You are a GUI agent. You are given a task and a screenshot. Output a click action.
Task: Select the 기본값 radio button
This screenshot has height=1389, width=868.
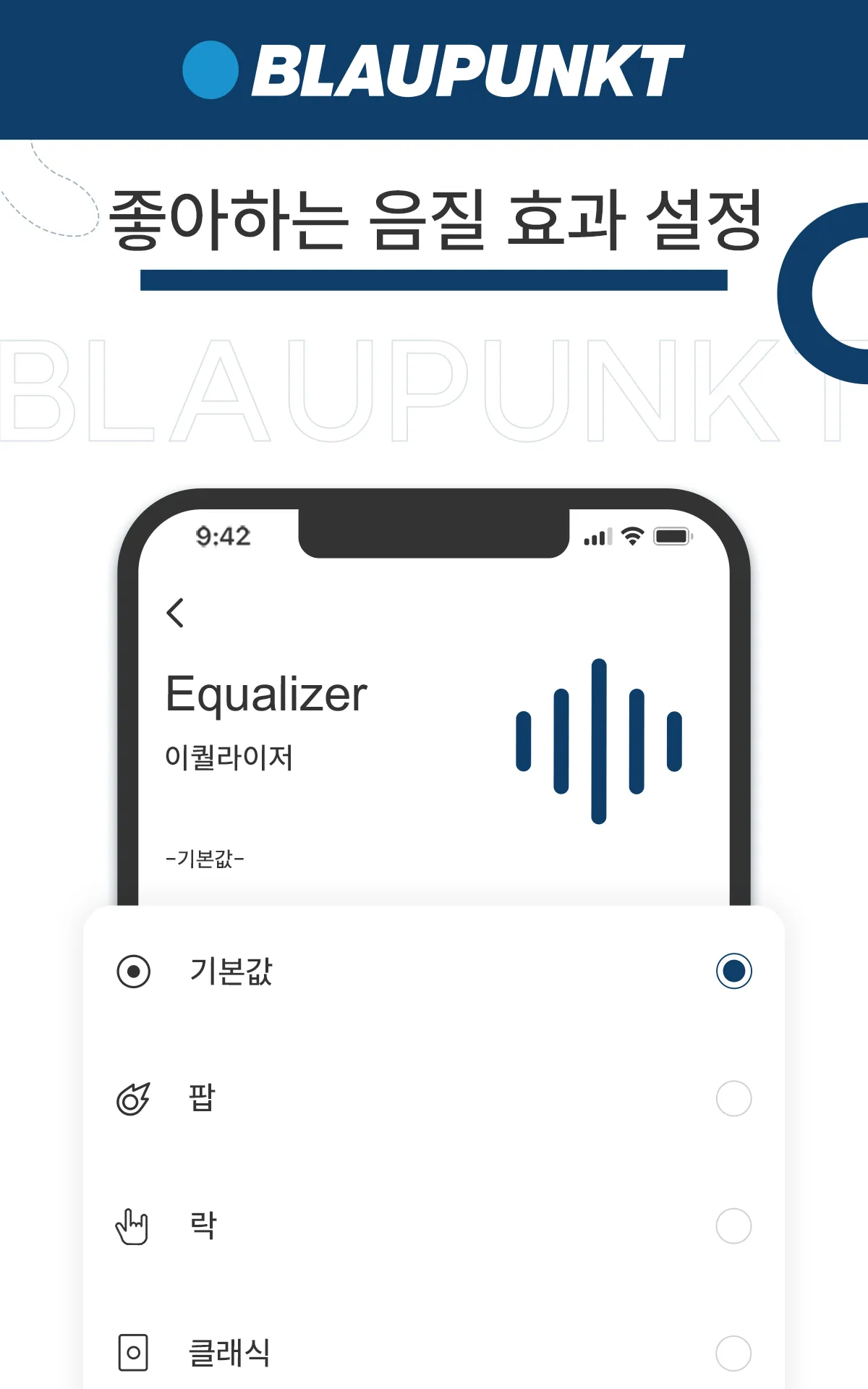point(734,972)
